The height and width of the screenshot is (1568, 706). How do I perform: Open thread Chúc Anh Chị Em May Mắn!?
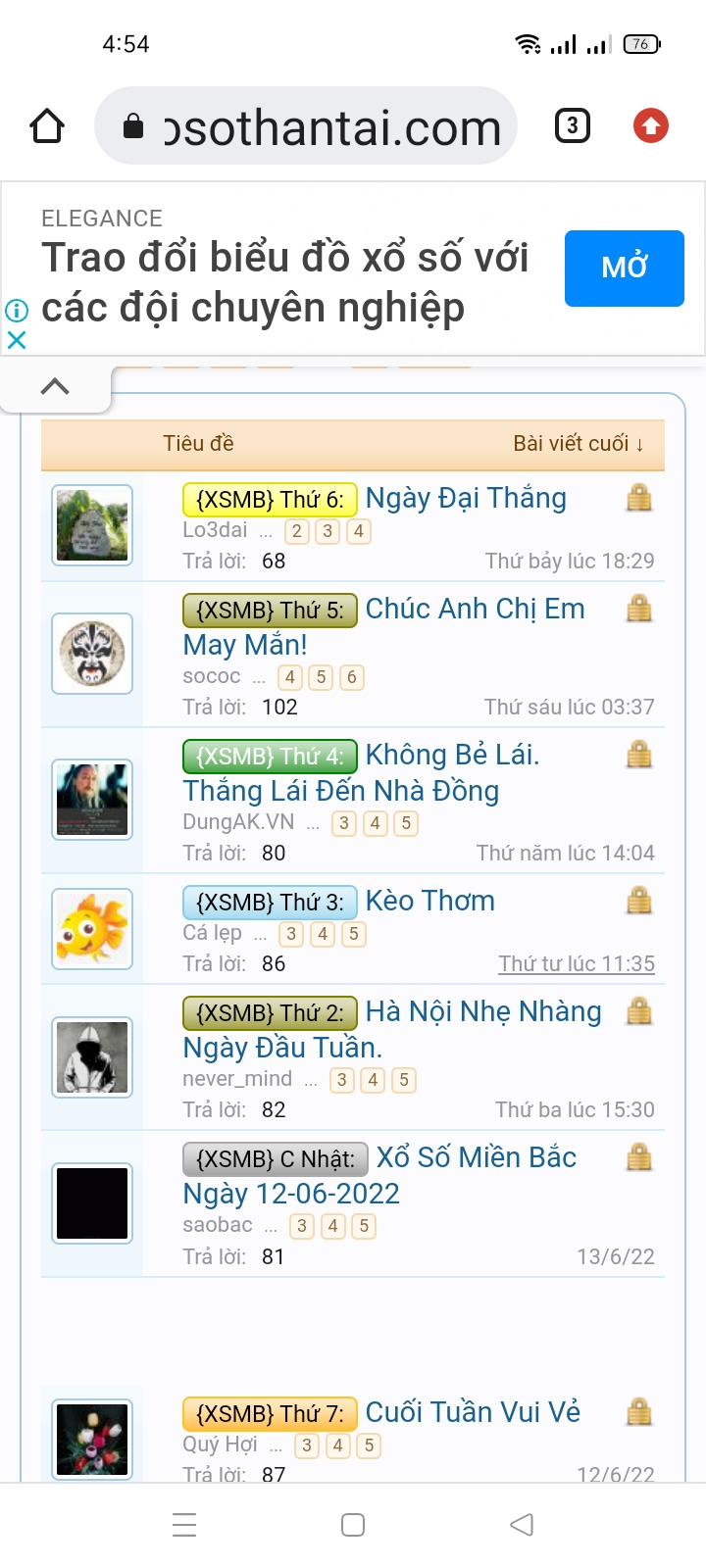pyautogui.click(x=475, y=610)
